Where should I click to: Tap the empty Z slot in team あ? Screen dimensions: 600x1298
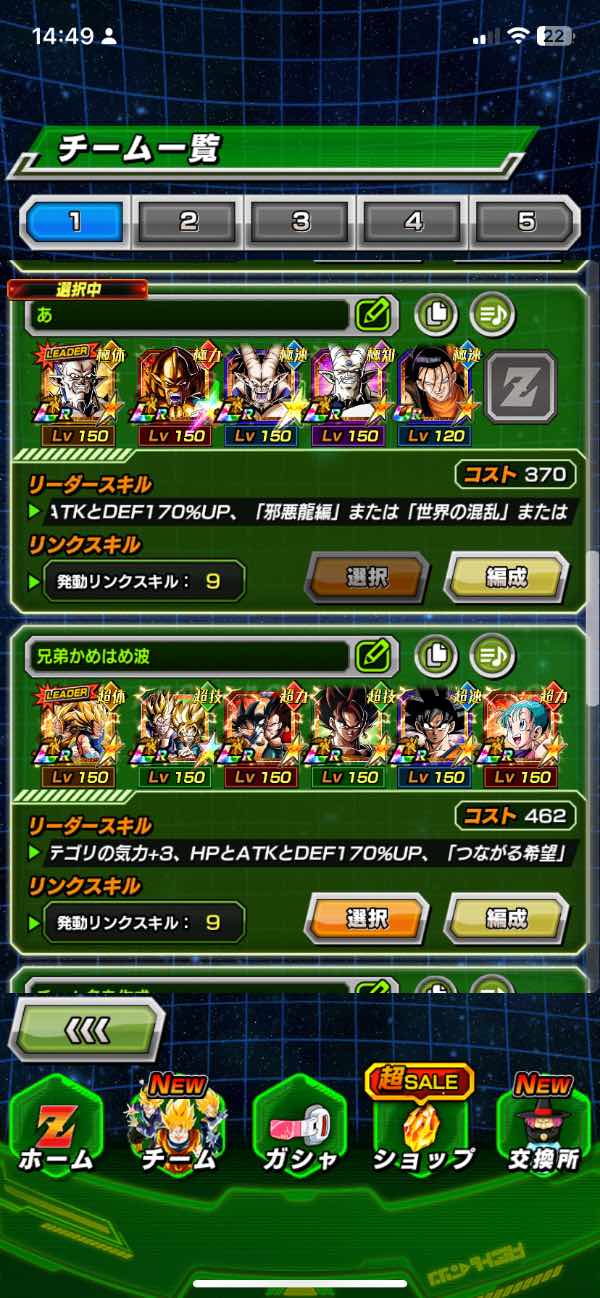(x=520, y=384)
